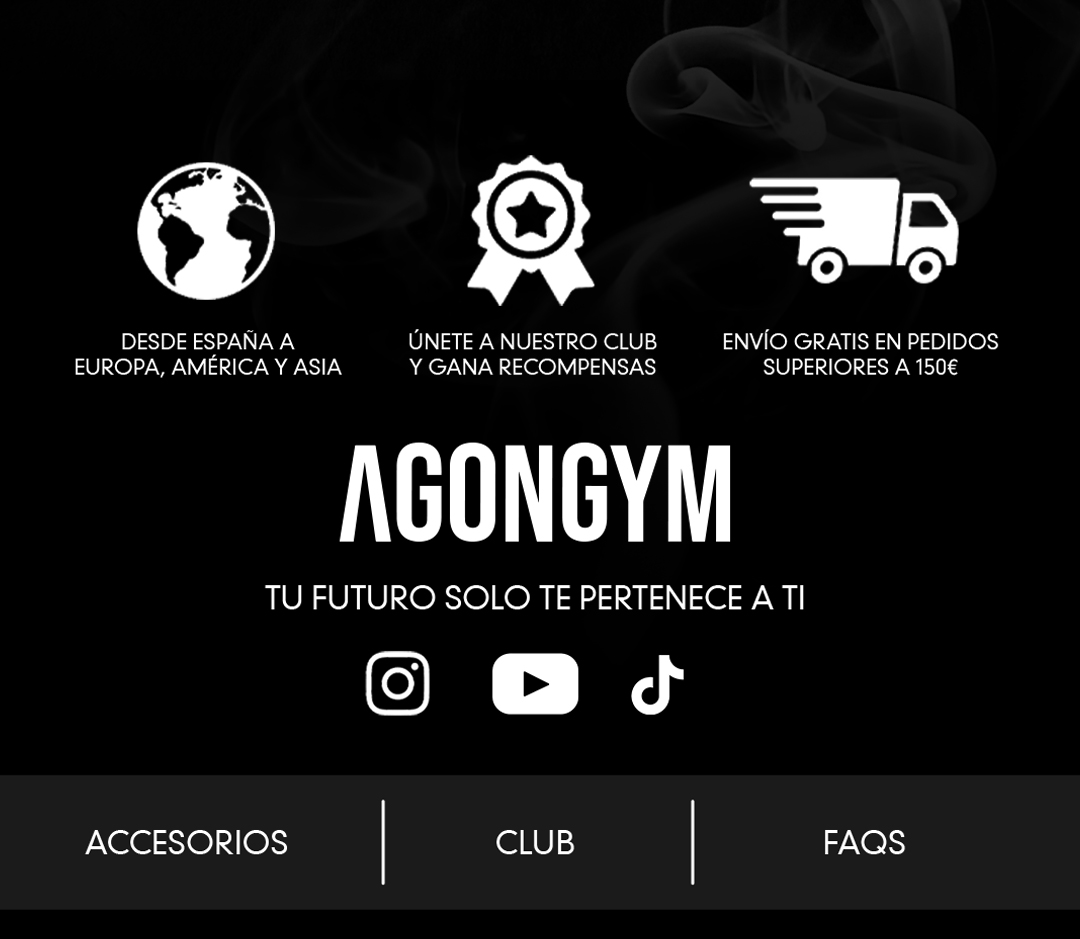This screenshot has width=1080, height=939.
Task: Open the AGONGYM TikTok page
Action: (657, 685)
